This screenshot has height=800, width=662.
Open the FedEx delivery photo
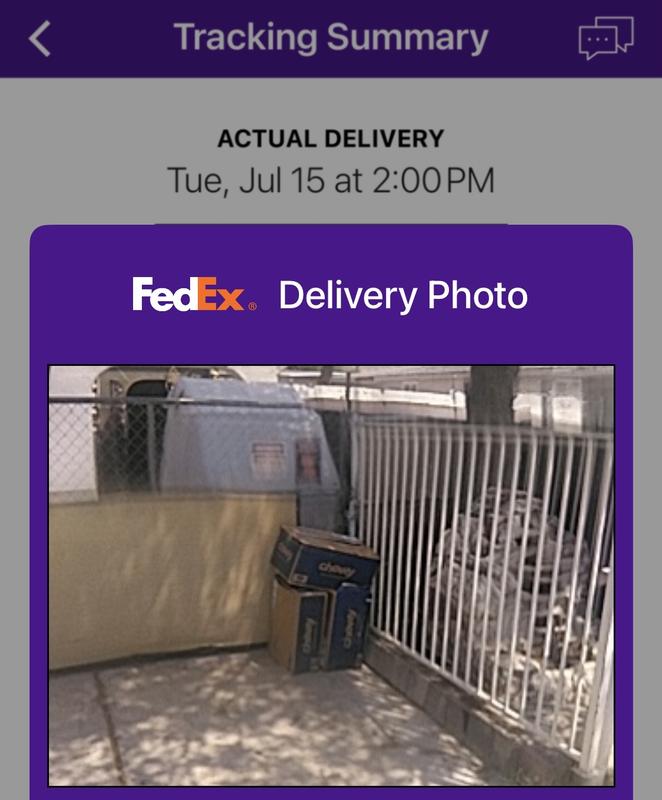331,575
